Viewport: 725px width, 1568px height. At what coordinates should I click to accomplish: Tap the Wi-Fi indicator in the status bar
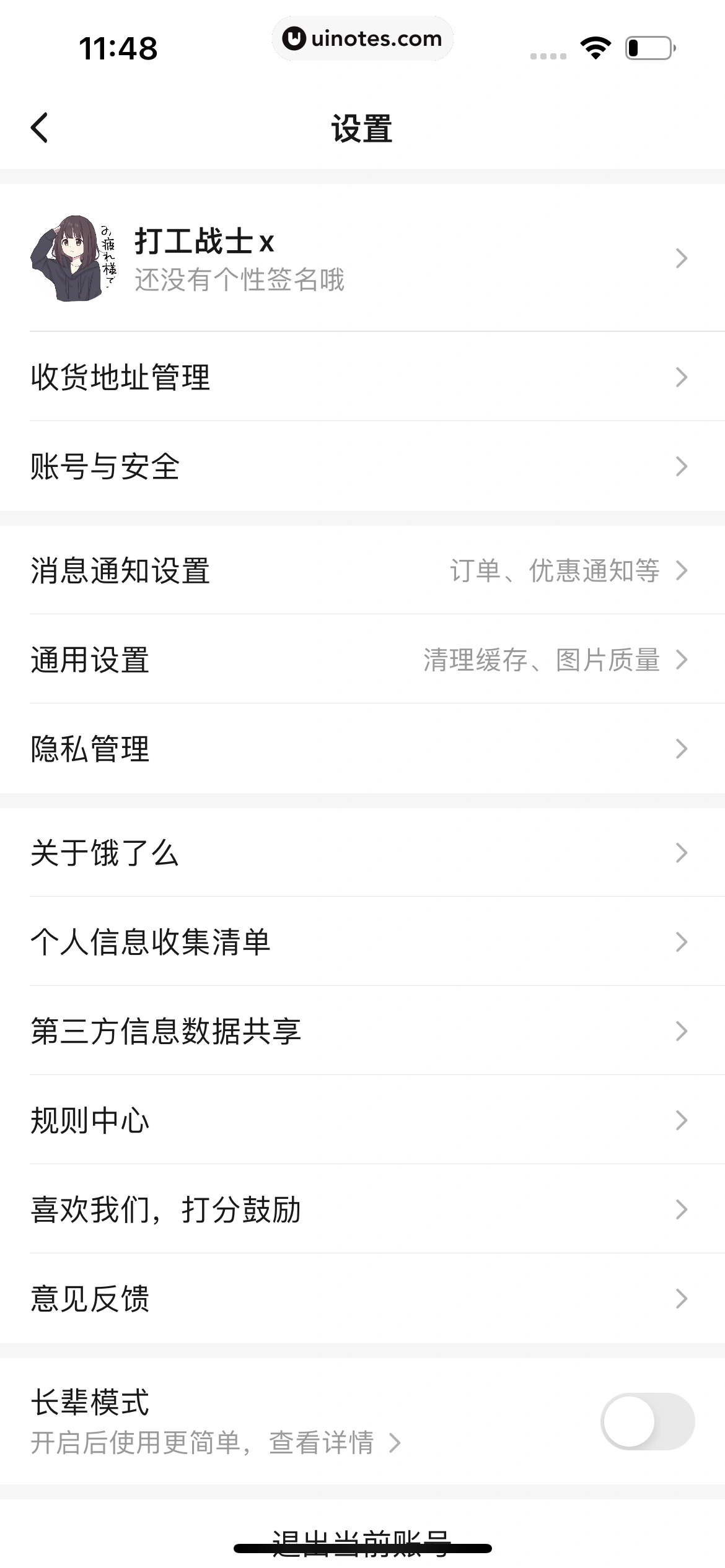(x=595, y=46)
